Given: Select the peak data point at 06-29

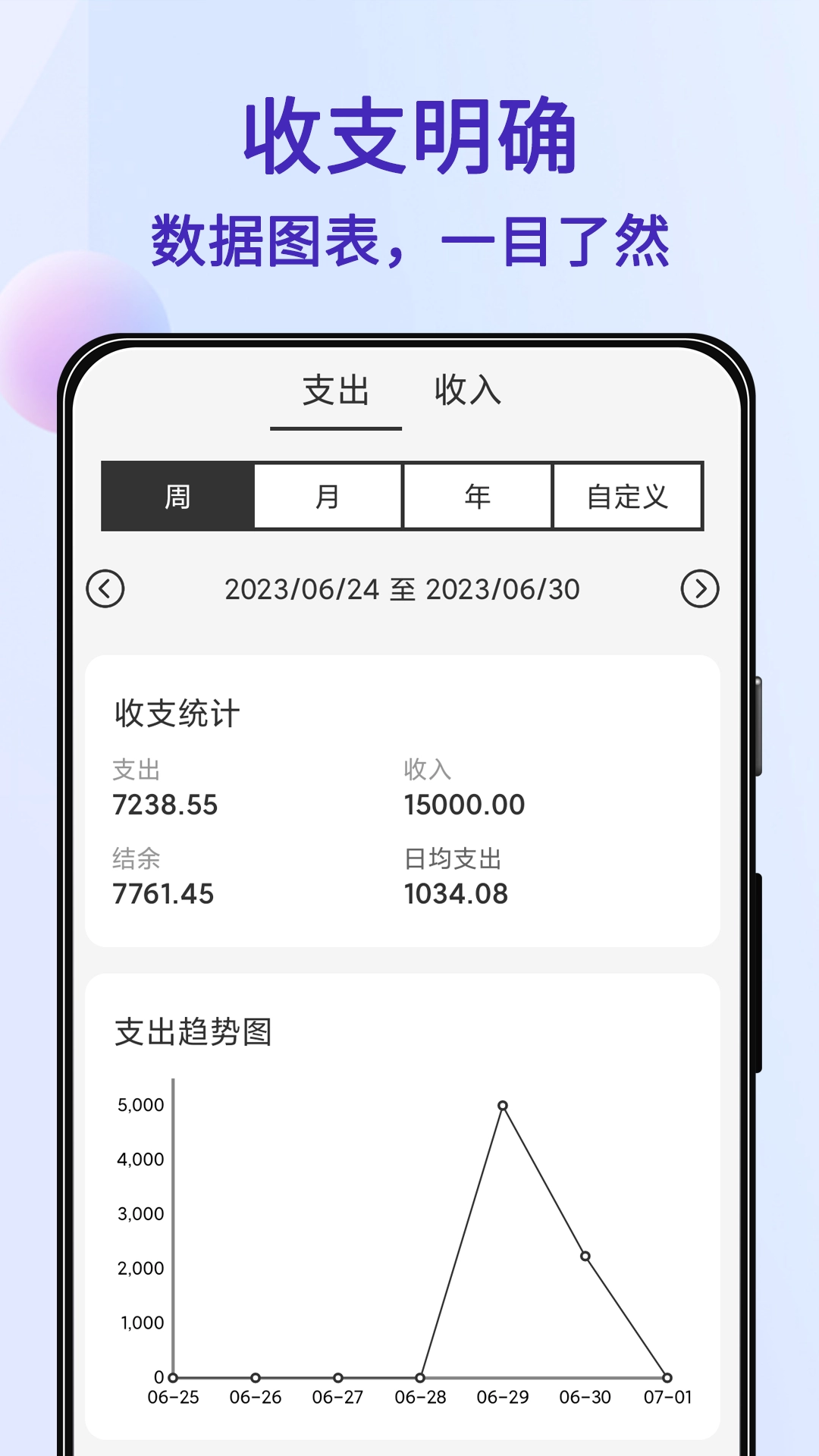Looking at the screenshot, I should [501, 1106].
